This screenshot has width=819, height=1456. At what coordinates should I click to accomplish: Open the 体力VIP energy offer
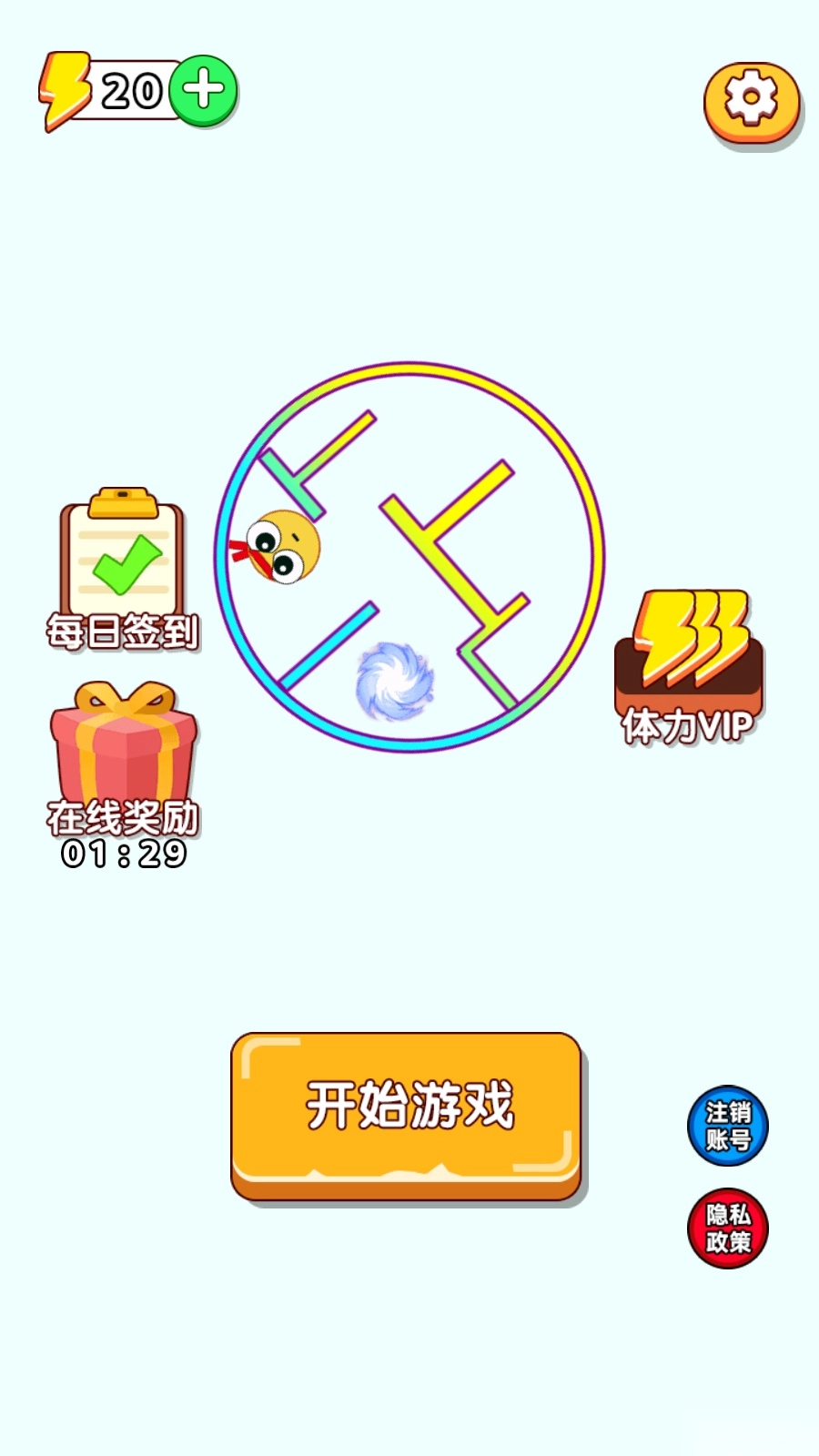[689, 664]
